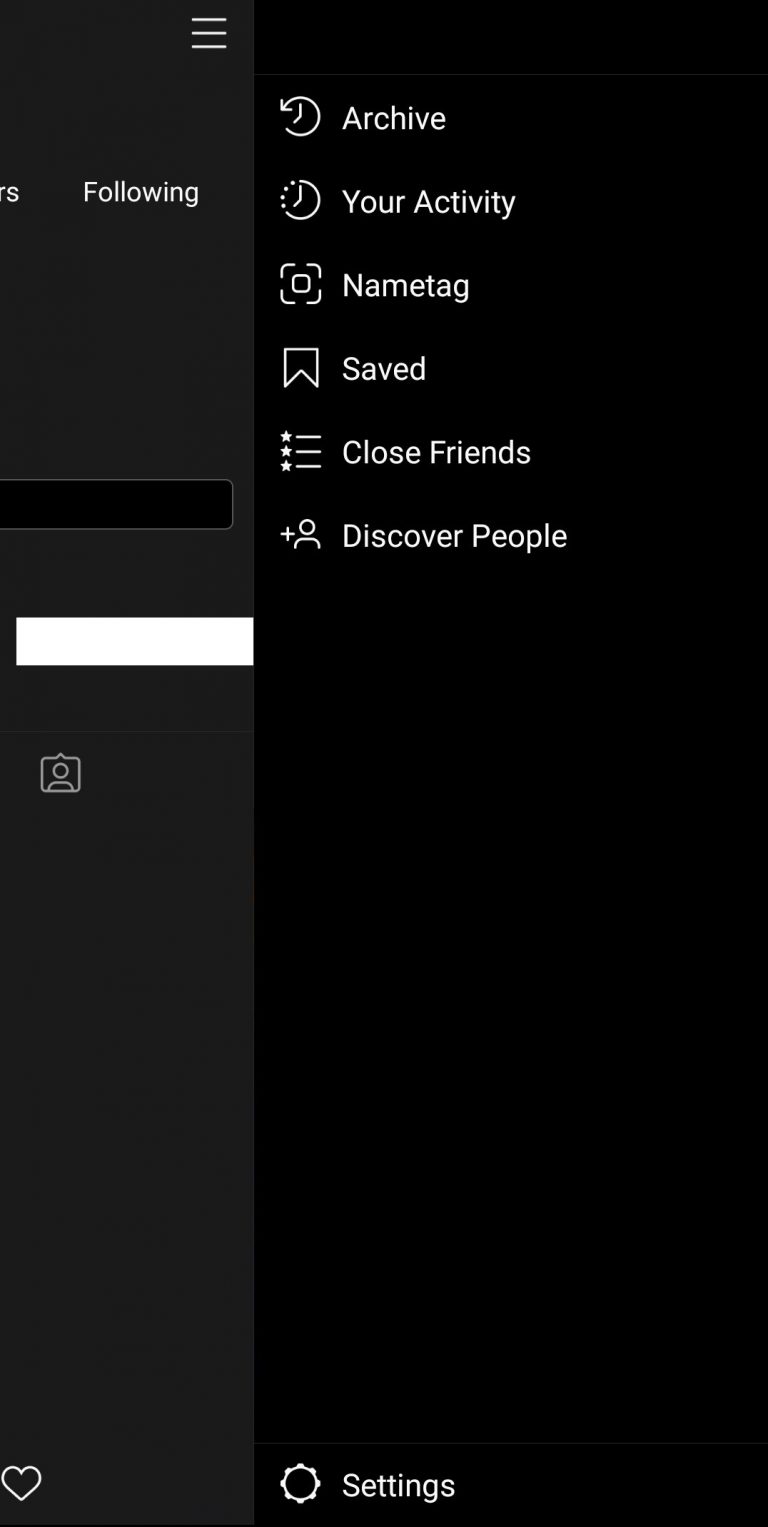This screenshot has width=768, height=1527.
Task: View Saved posts
Action: point(510,368)
